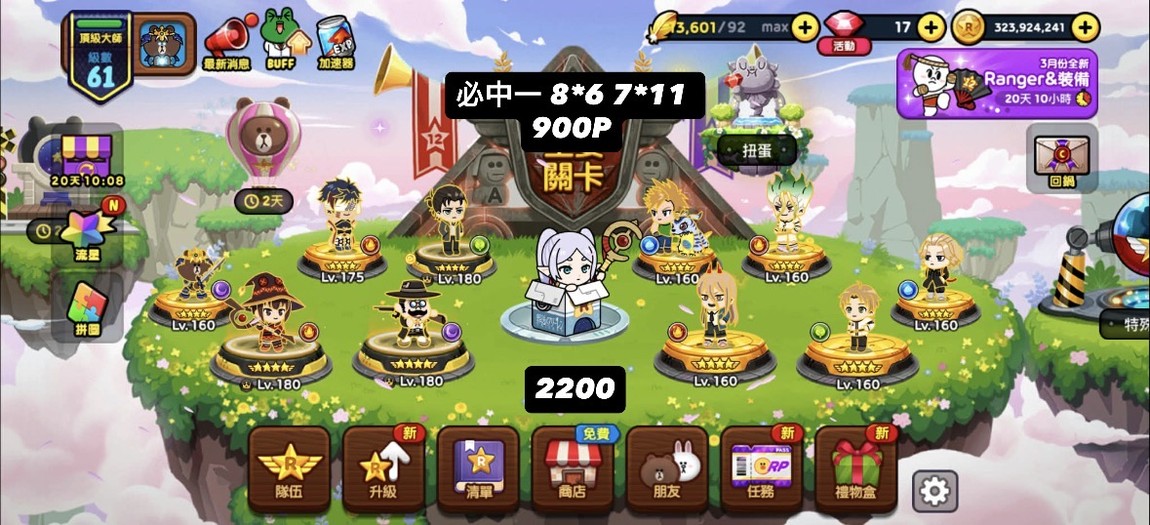Open the 加速器 EXP booster

click(x=336, y=43)
